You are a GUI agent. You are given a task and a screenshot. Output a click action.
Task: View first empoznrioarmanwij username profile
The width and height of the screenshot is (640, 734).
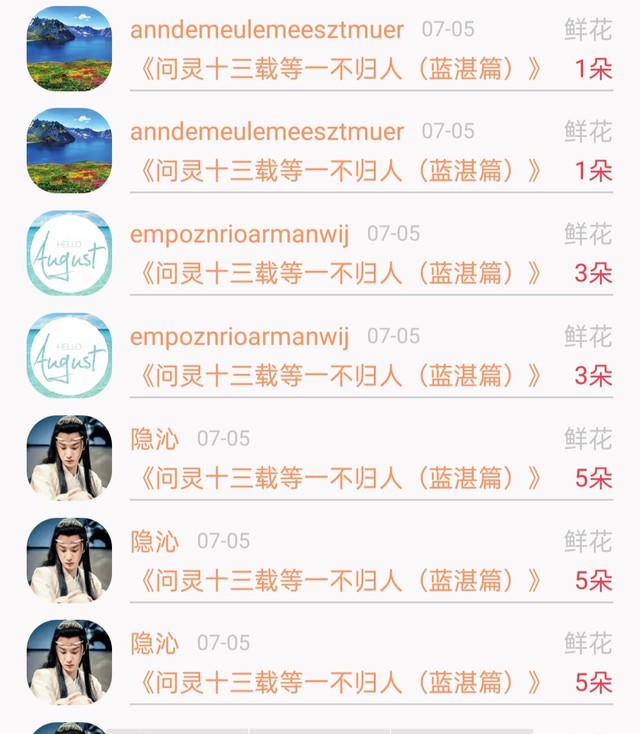click(240, 234)
